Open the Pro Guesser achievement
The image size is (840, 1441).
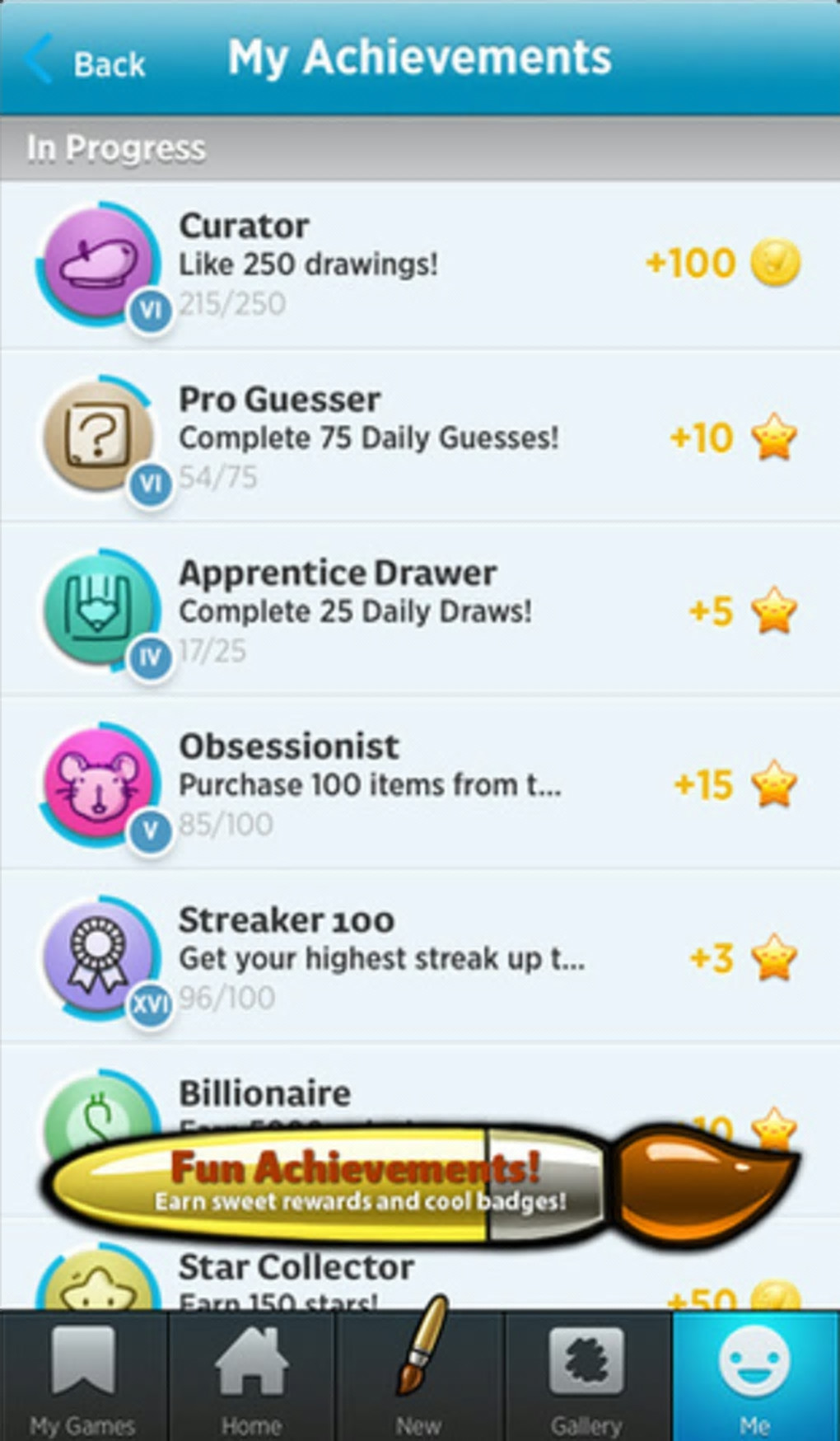420,437
